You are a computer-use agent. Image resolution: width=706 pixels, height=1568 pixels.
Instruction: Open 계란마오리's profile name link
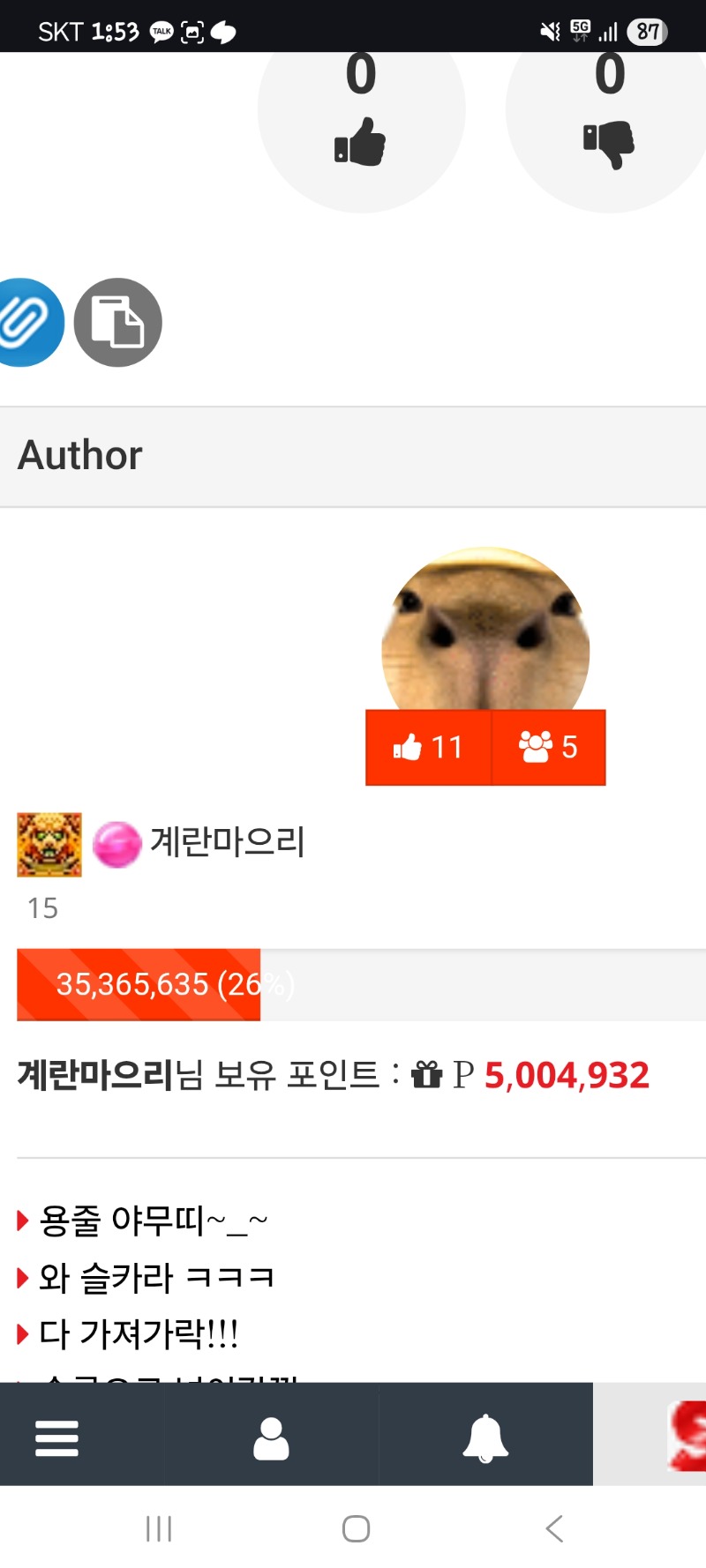point(228,842)
